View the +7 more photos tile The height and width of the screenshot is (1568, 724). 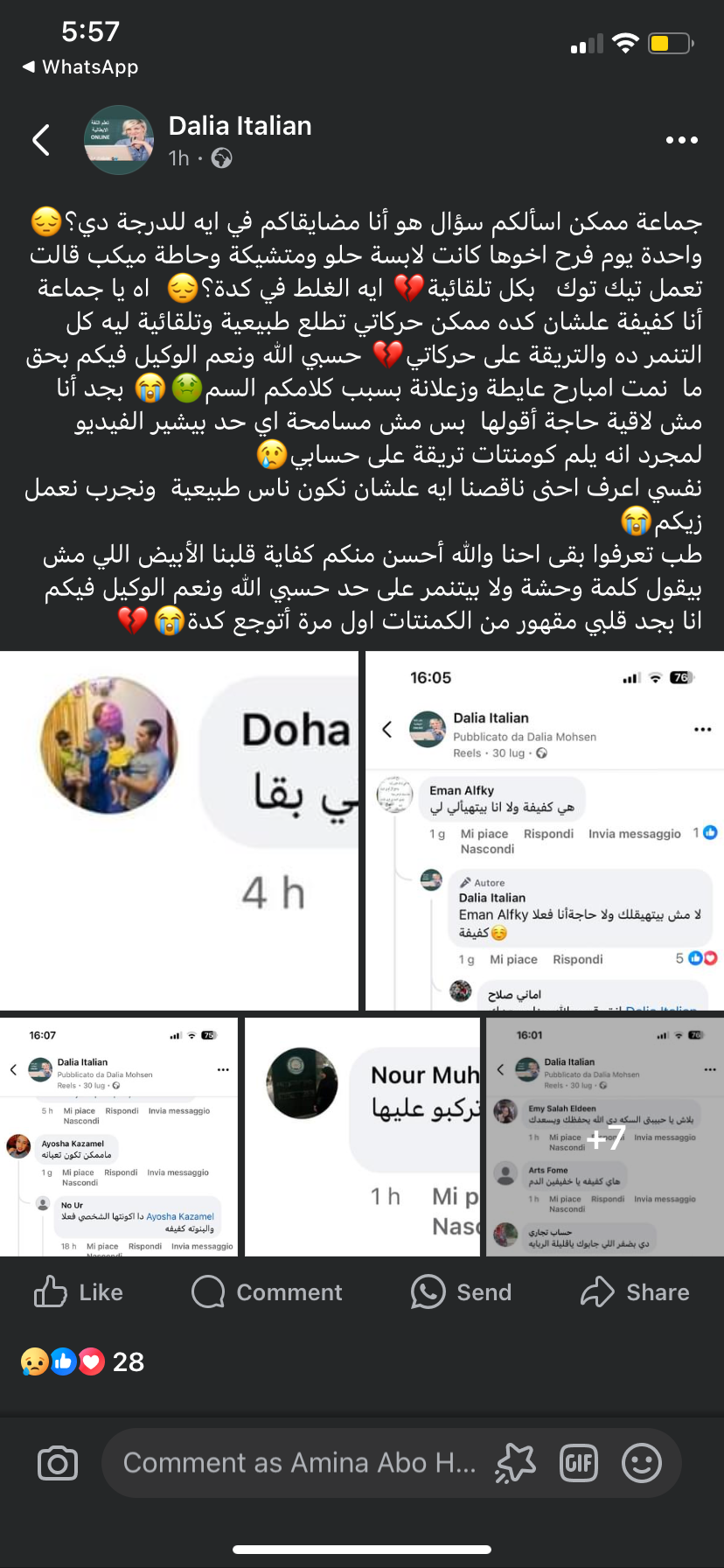click(605, 1137)
